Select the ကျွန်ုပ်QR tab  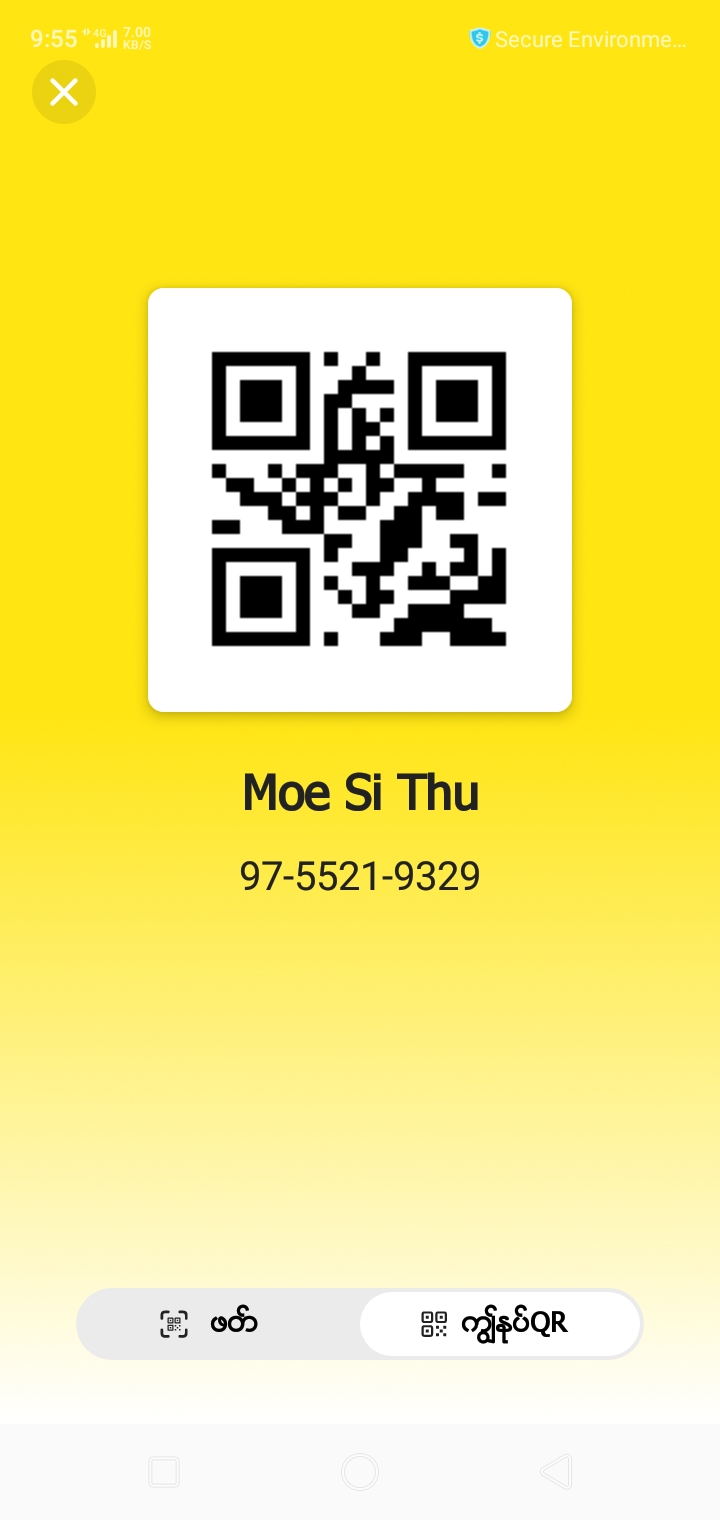(500, 1324)
